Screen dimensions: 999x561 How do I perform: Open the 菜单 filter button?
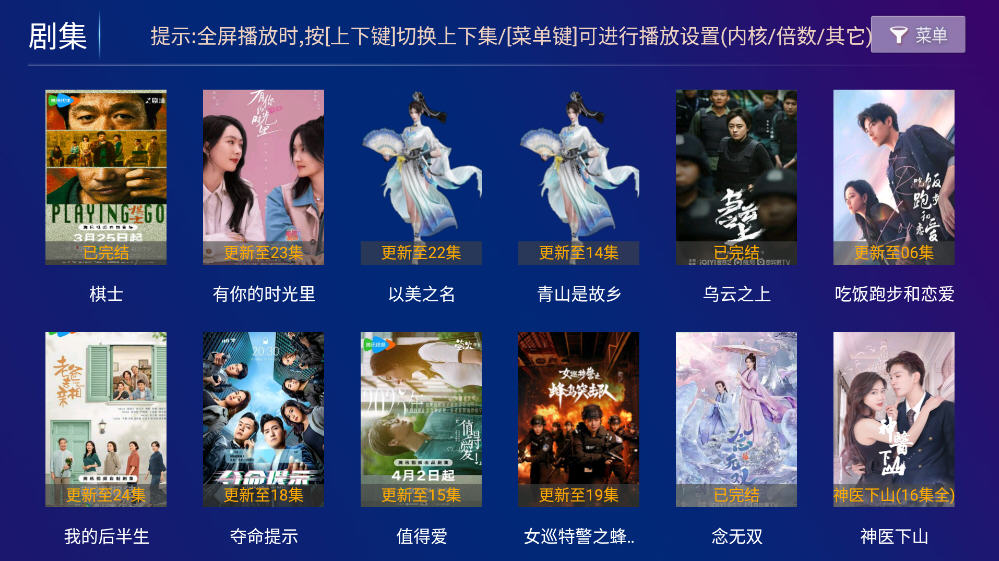pos(917,35)
